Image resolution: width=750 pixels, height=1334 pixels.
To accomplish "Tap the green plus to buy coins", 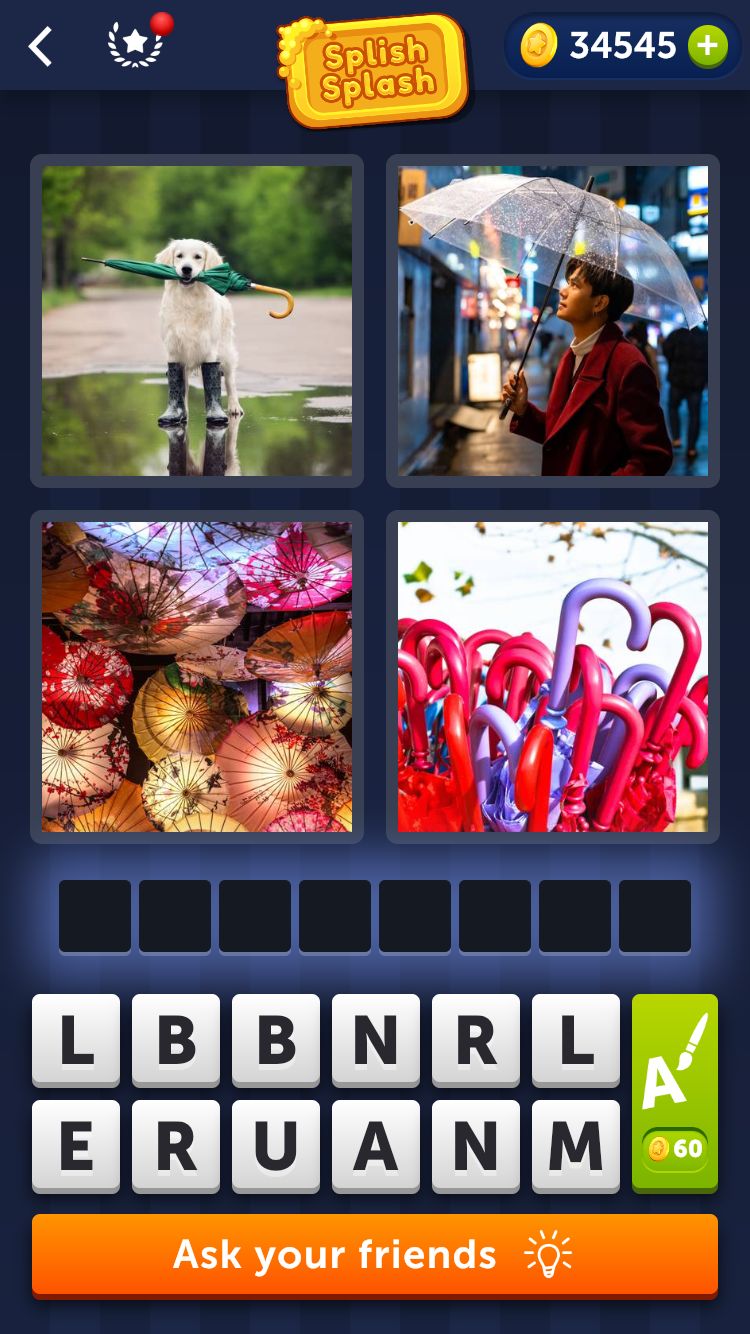I will point(707,46).
